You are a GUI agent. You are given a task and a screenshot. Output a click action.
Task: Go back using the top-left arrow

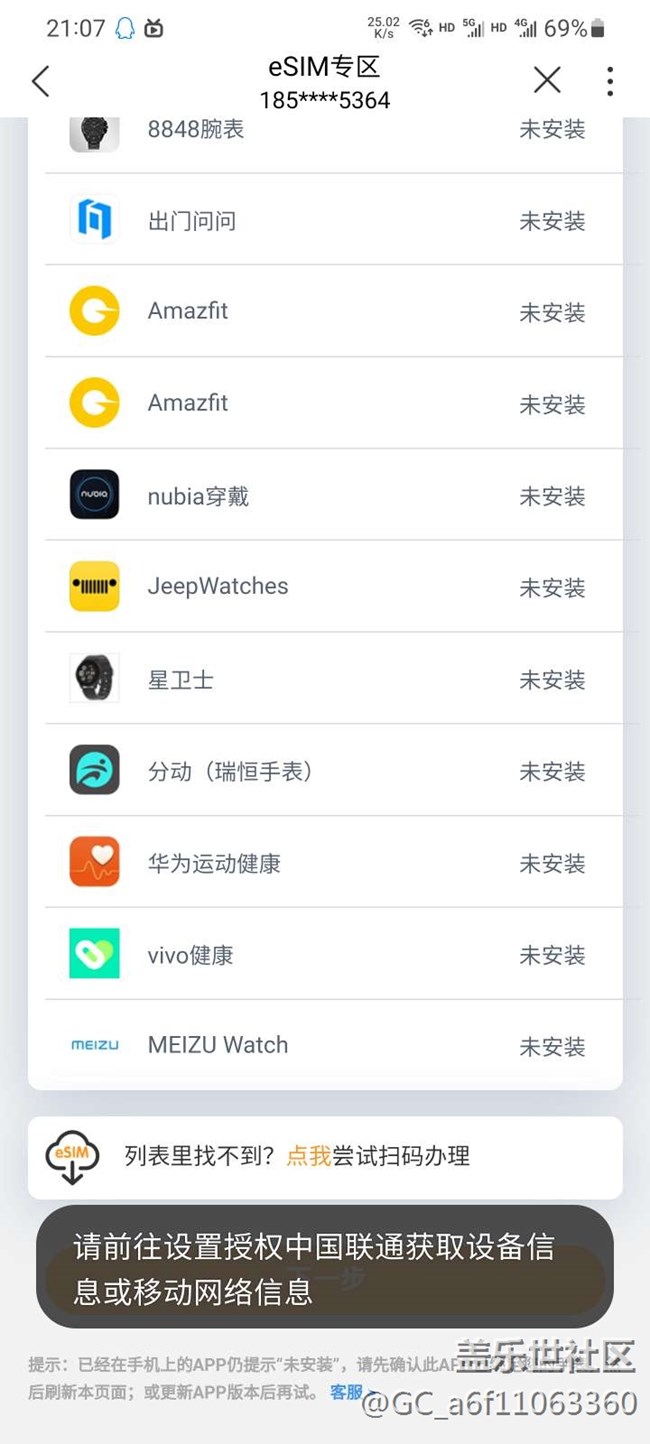click(41, 81)
